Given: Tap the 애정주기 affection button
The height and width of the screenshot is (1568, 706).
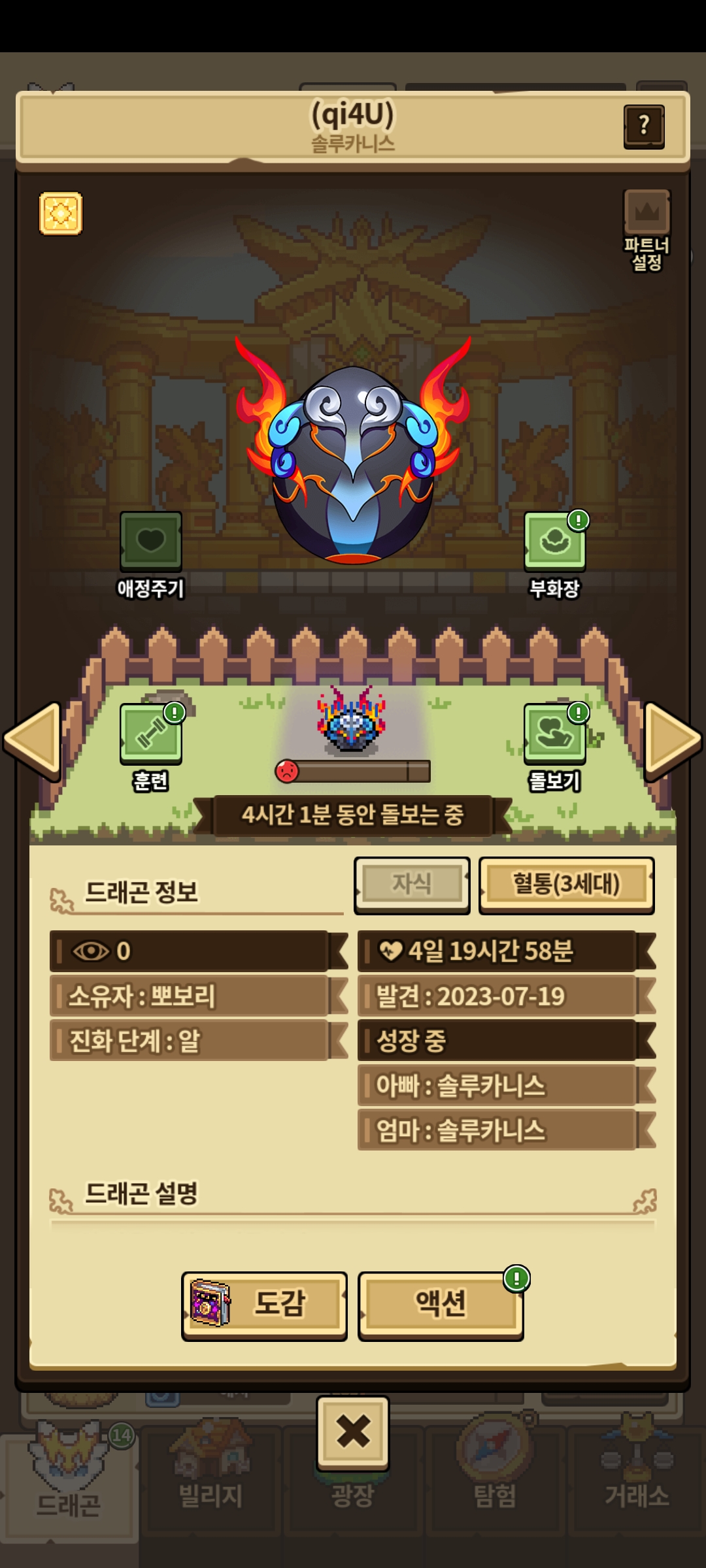Looking at the screenshot, I should (151, 541).
